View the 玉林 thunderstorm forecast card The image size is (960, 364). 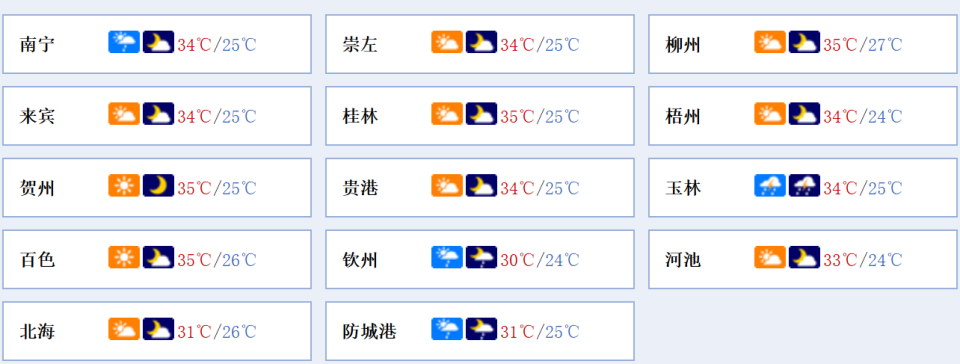(x=804, y=187)
